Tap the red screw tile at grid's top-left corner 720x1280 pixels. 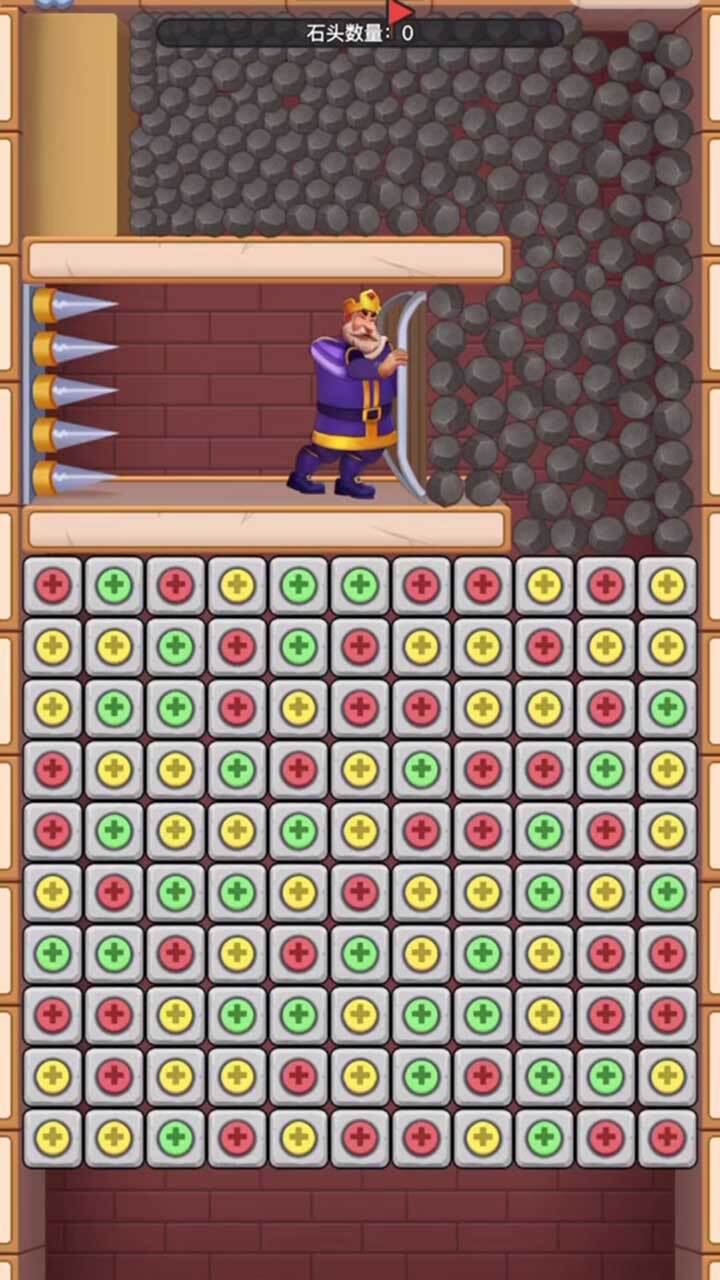(x=52, y=586)
